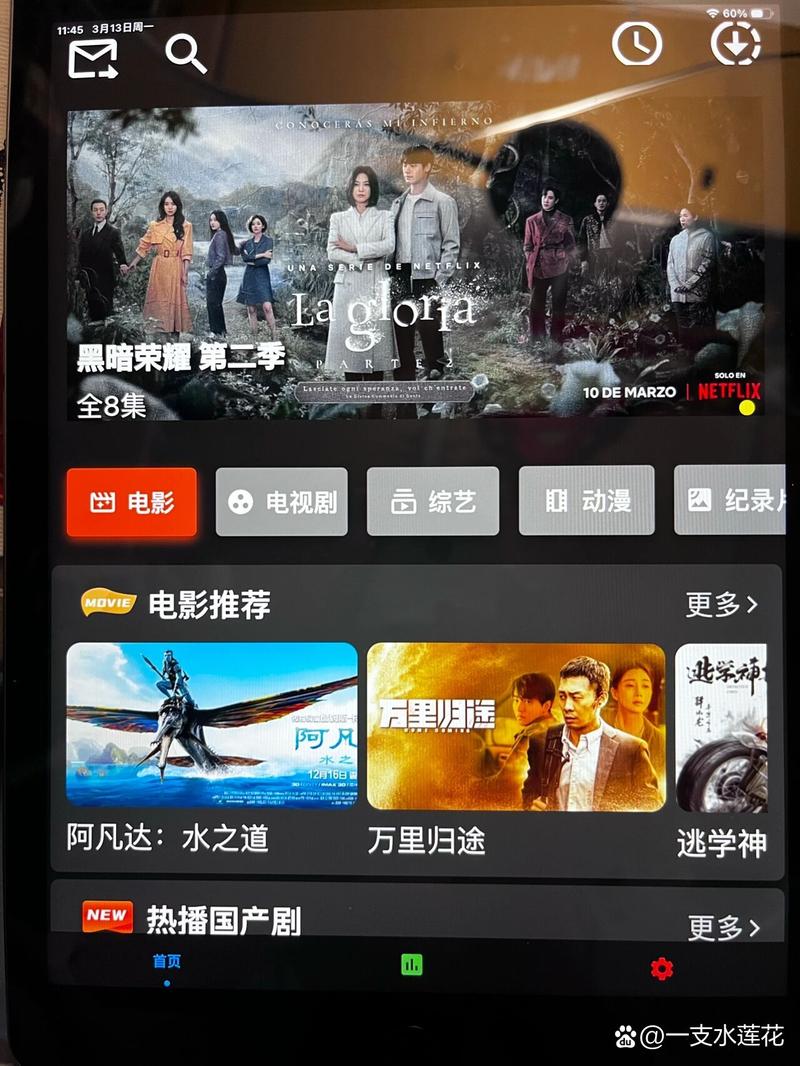View watch history via clock icon
The image size is (800, 1066).
pos(638,43)
